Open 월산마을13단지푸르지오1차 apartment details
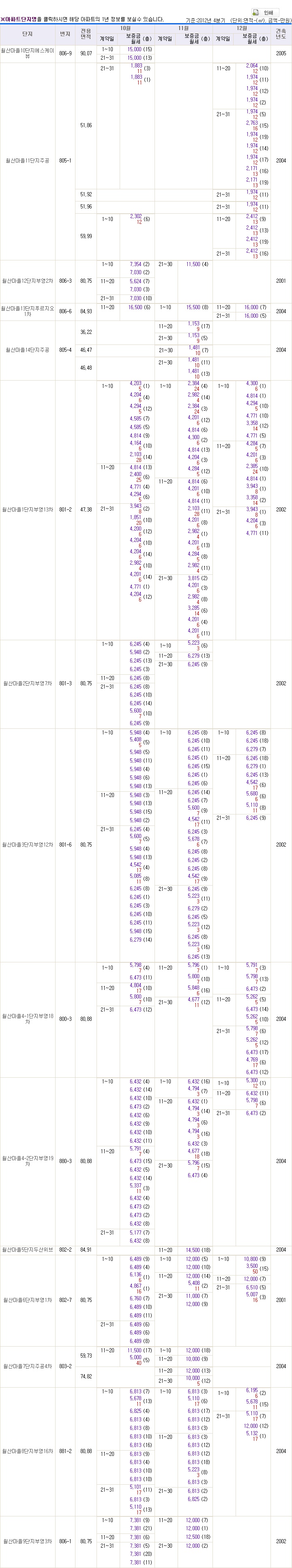Image resolution: width=292 pixels, height=1568 pixels. click(x=28, y=311)
